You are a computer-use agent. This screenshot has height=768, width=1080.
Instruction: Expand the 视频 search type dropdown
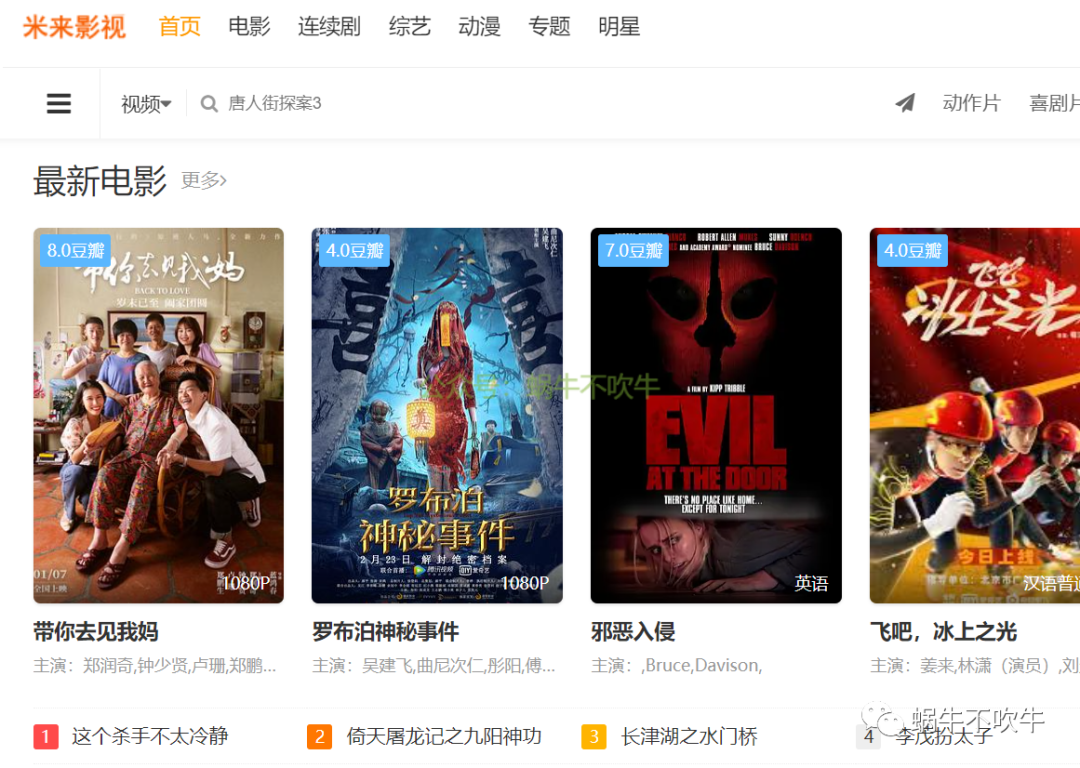coord(146,104)
